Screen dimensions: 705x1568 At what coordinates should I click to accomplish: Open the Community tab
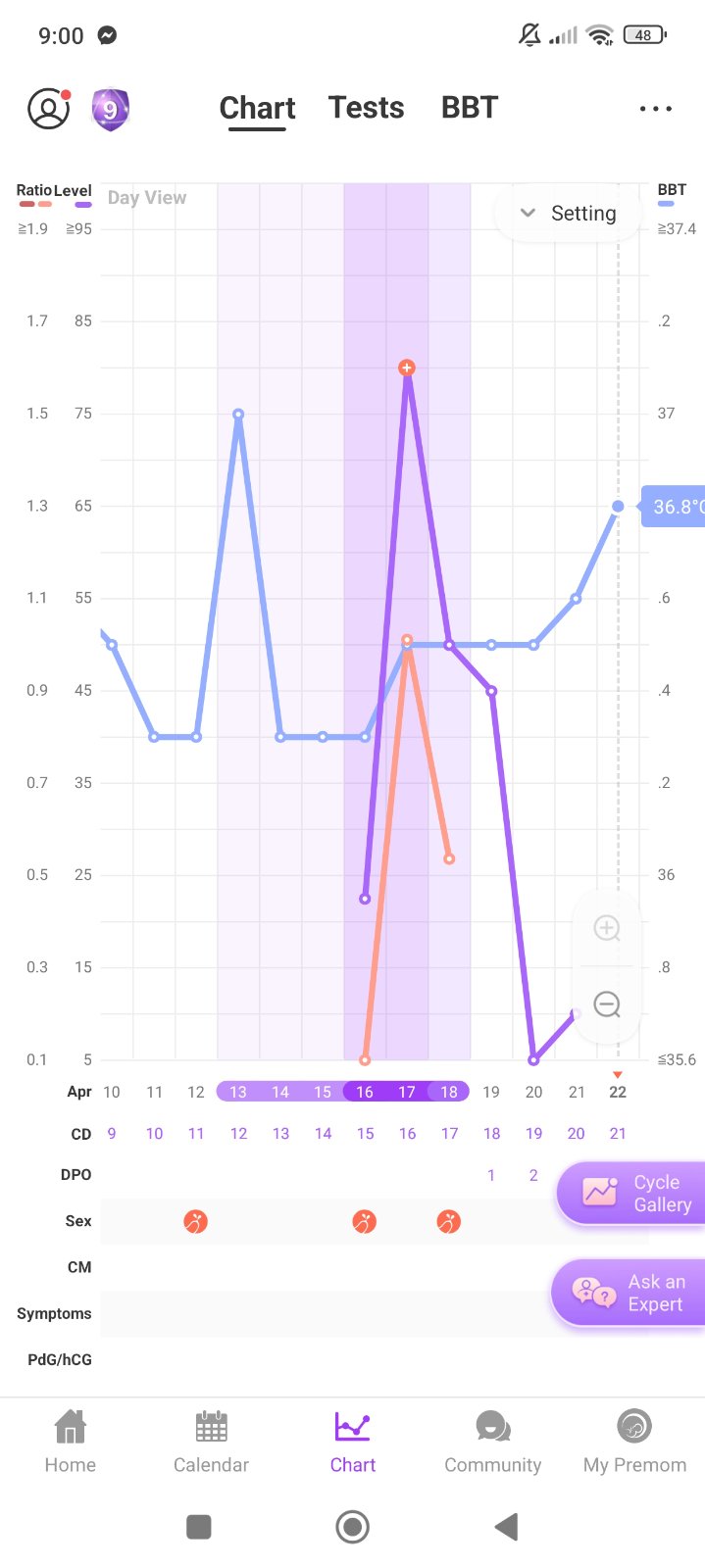(492, 1442)
